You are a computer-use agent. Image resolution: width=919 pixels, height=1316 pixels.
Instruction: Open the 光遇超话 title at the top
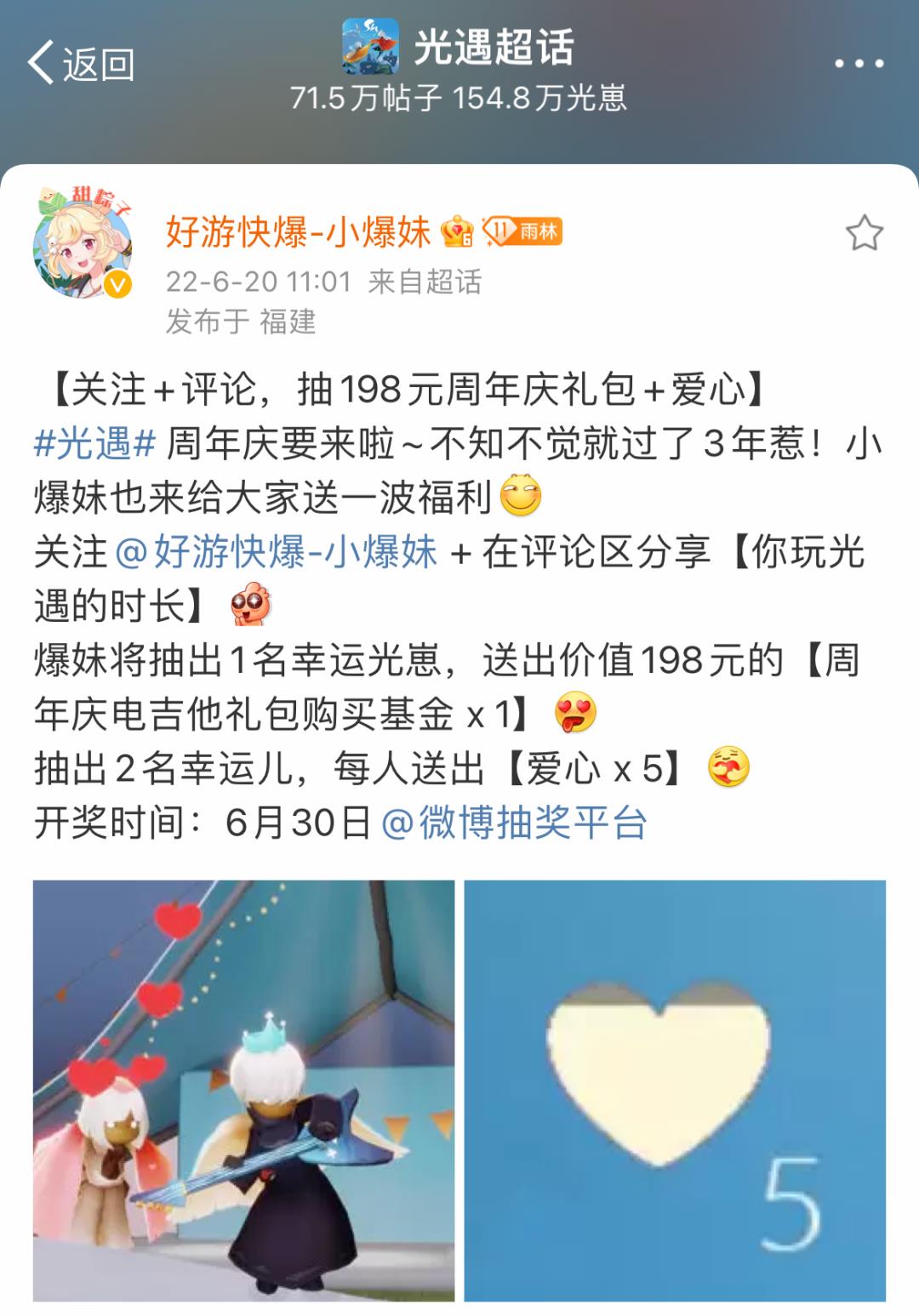pyautogui.click(x=494, y=48)
